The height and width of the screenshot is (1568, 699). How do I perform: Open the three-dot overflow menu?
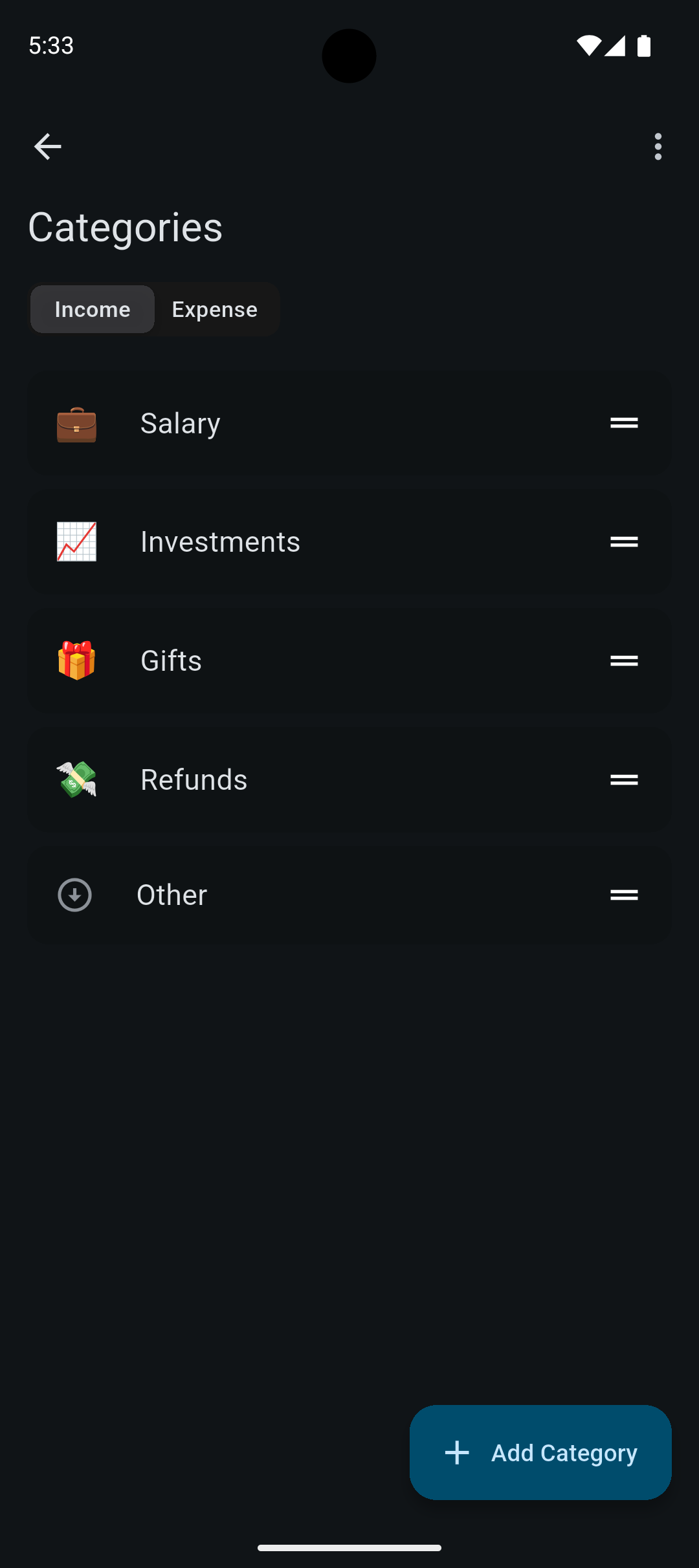658,147
